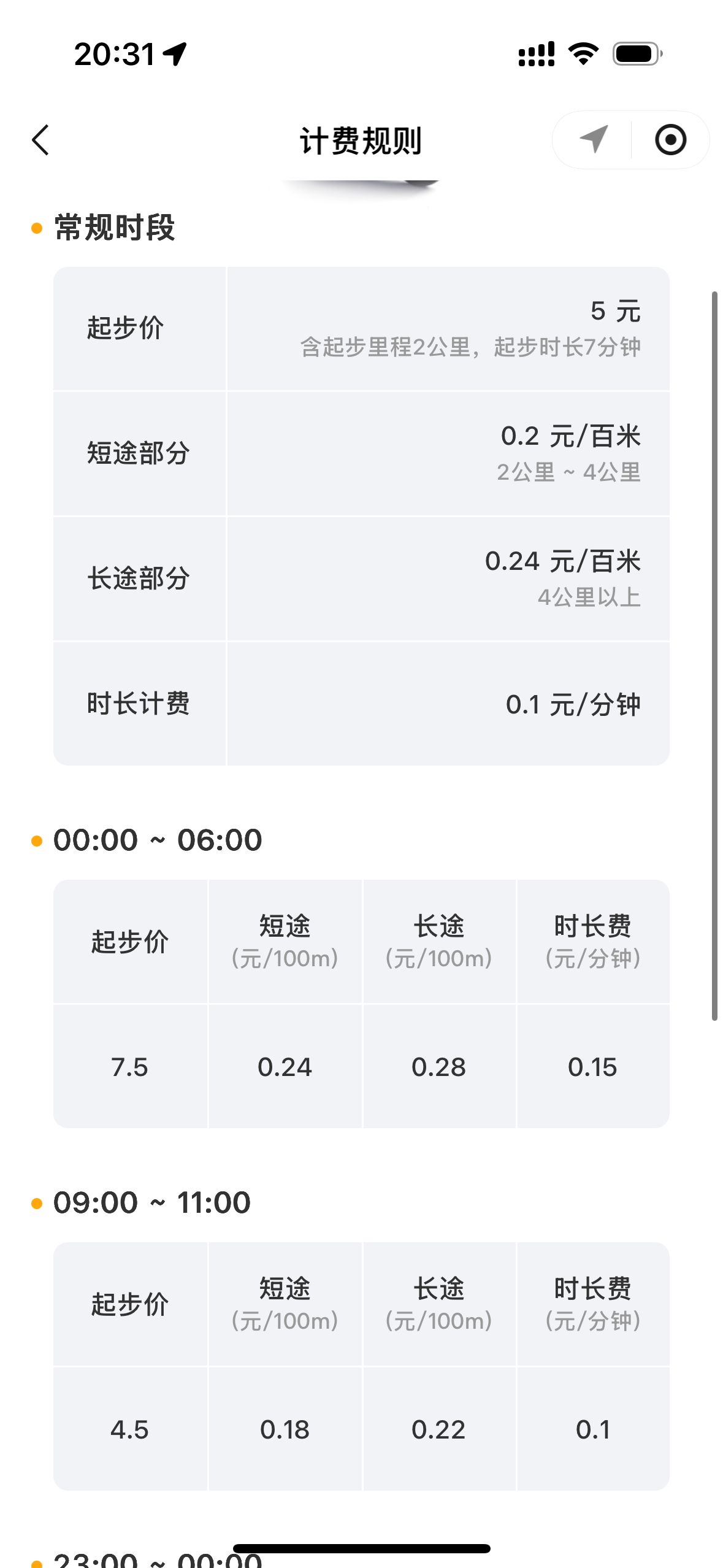Close the mini program via the circle button
The height and width of the screenshot is (1568, 723).
pyautogui.click(x=670, y=140)
